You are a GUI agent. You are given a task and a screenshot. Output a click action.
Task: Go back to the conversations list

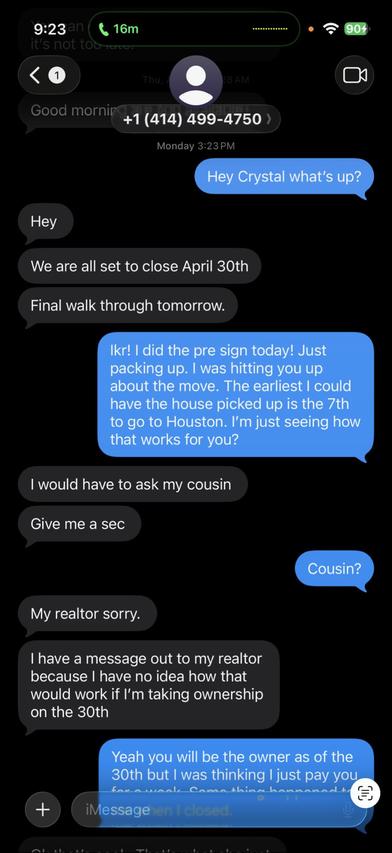tap(49, 76)
